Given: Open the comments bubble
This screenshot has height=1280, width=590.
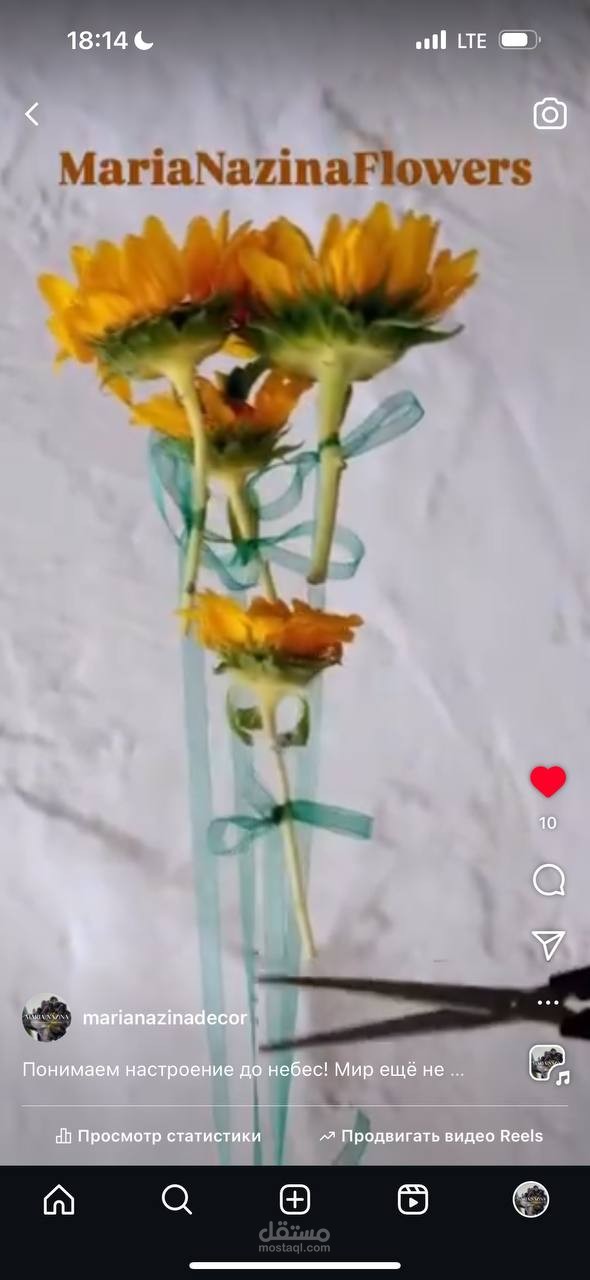Looking at the screenshot, I should (x=548, y=880).
